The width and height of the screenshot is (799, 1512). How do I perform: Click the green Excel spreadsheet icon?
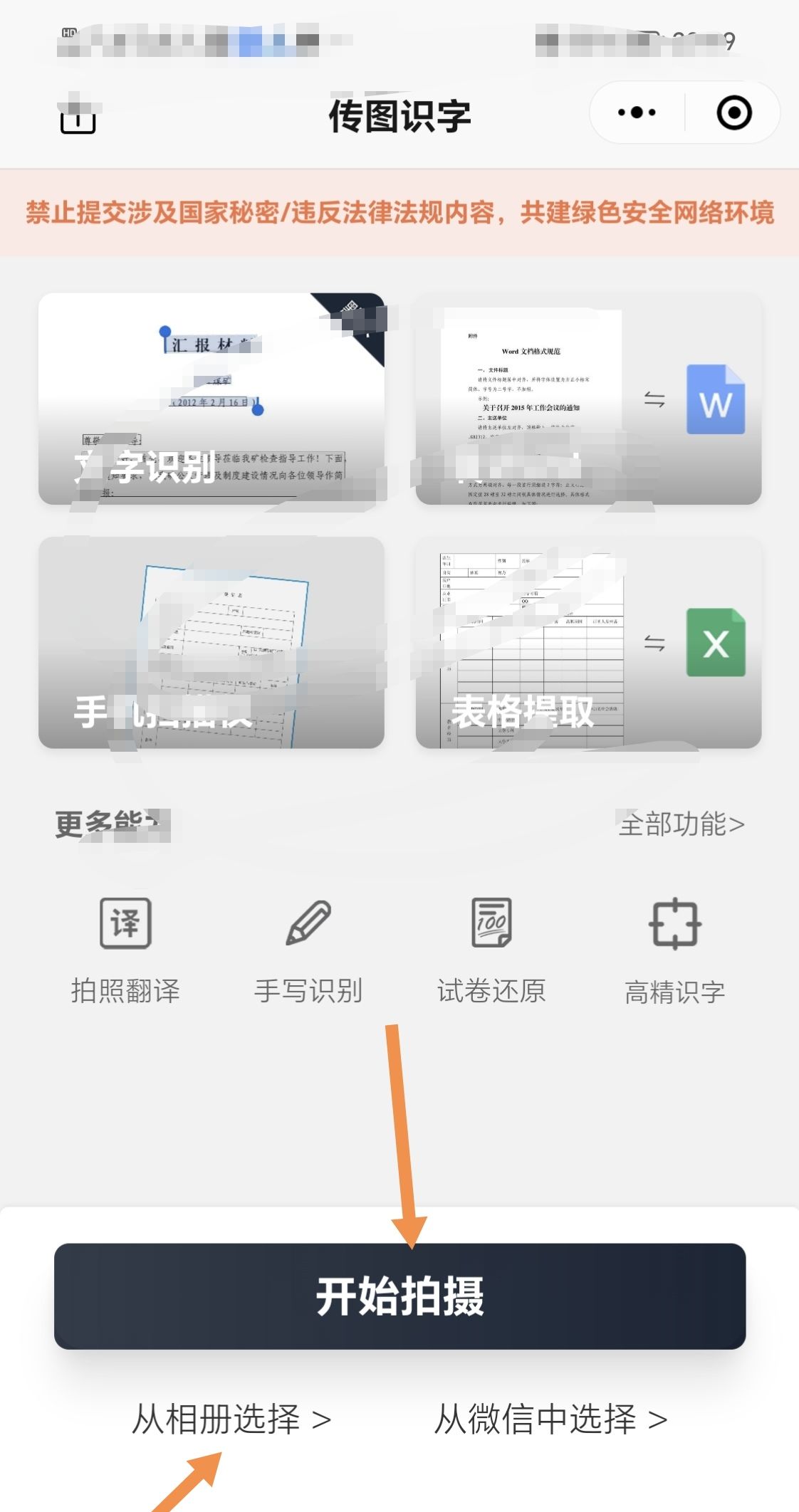[x=716, y=643]
